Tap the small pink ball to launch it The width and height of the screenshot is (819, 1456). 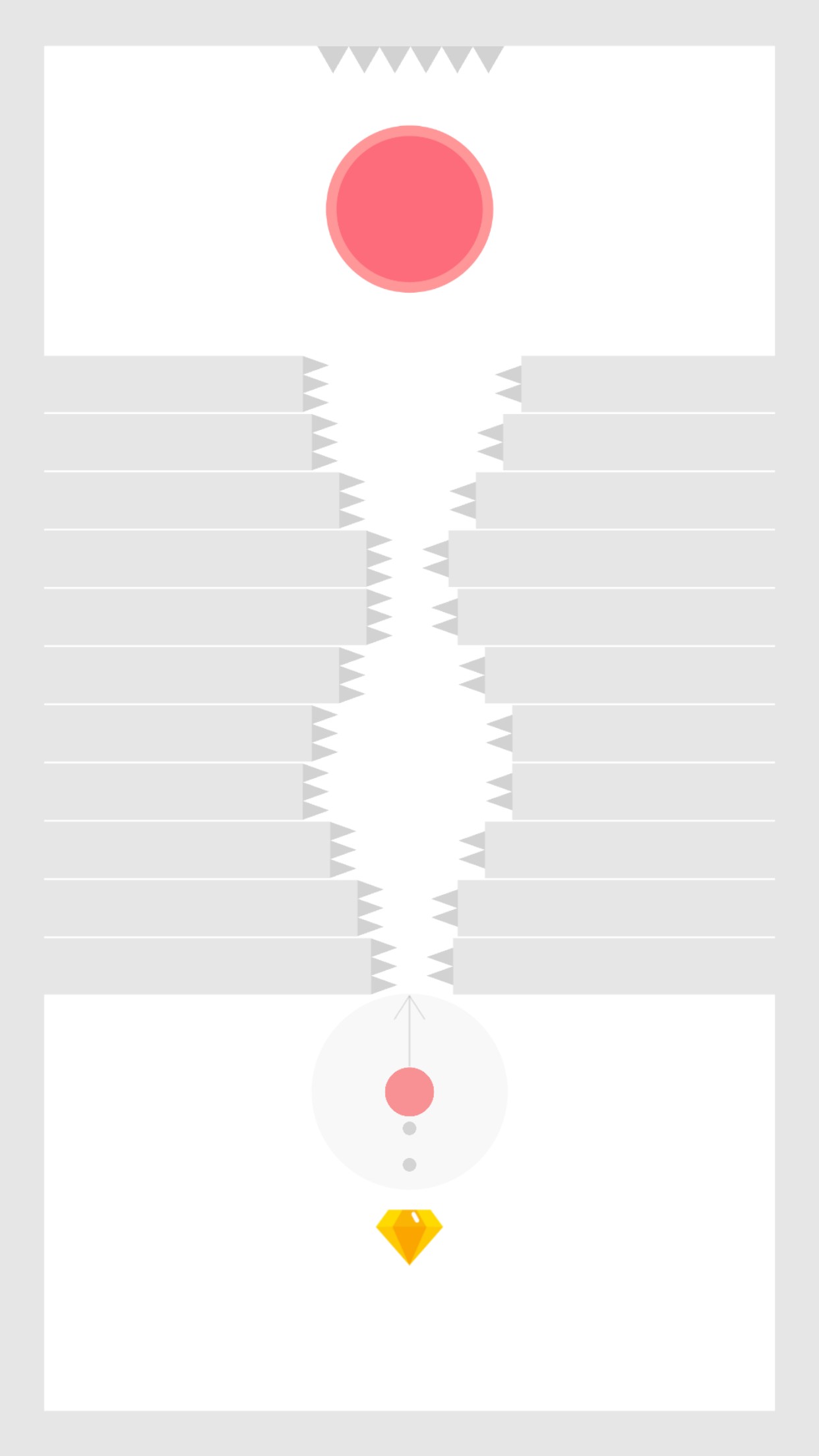(x=409, y=1091)
